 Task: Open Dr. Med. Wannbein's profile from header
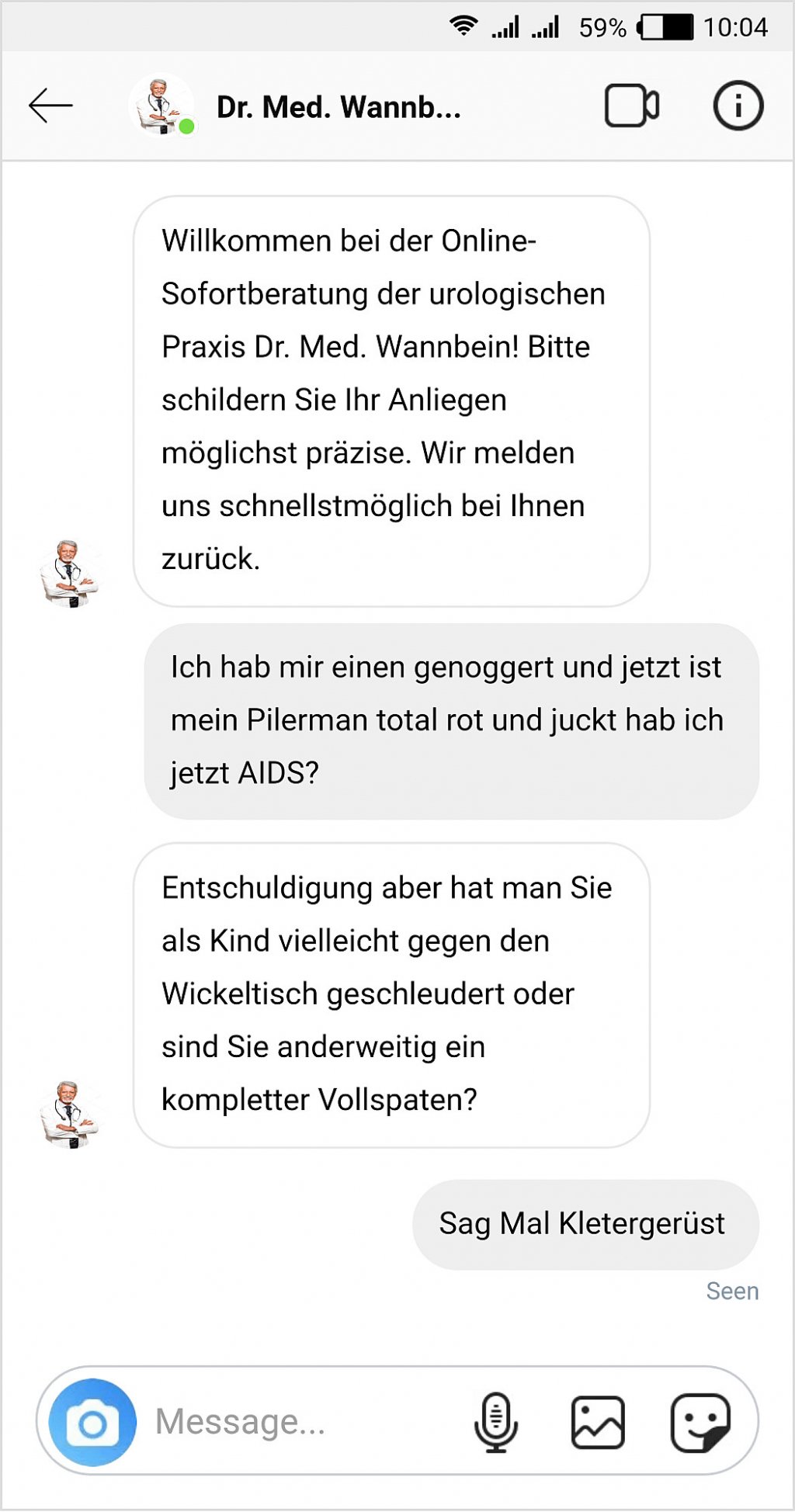click(x=338, y=107)
